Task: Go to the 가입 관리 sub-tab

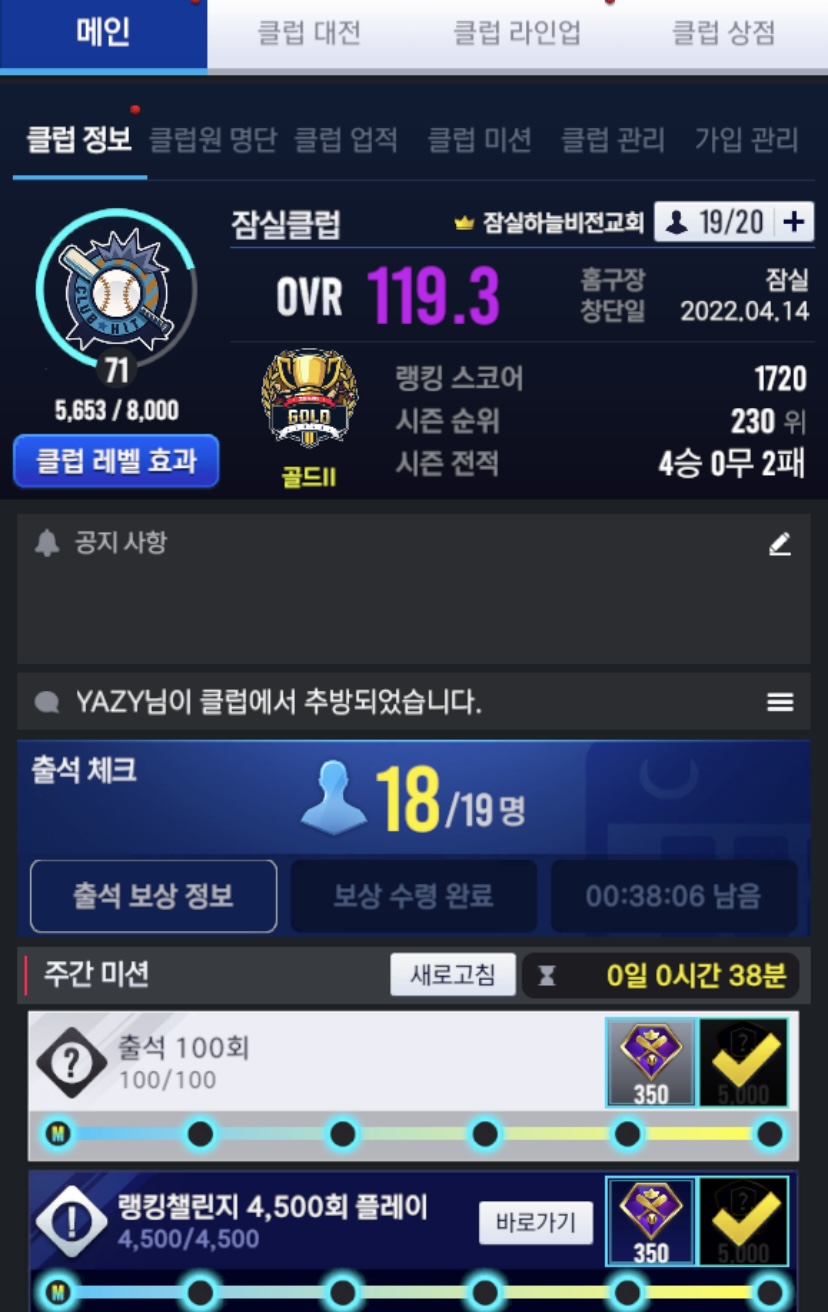Action: (746, 140)
